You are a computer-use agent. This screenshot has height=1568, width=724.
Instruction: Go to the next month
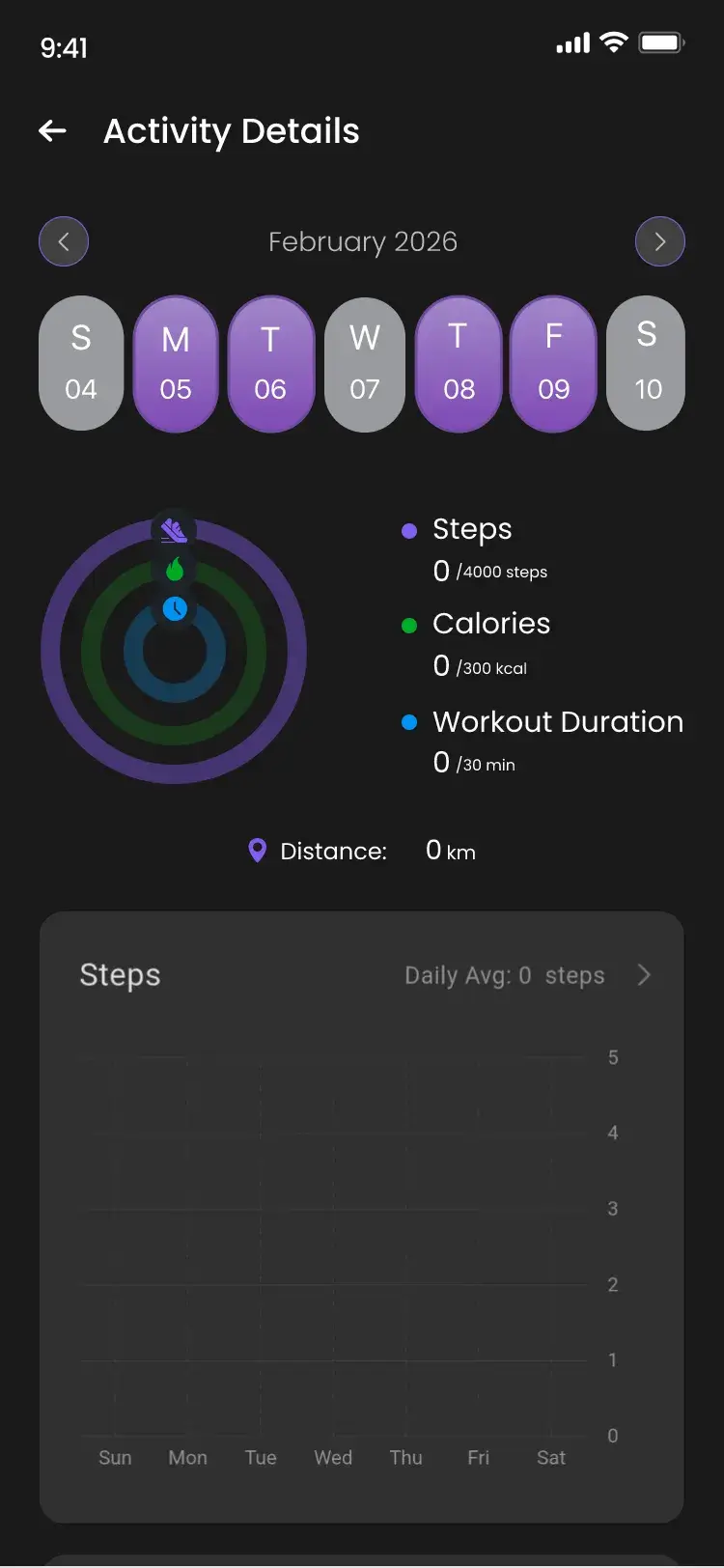[660, 241]
